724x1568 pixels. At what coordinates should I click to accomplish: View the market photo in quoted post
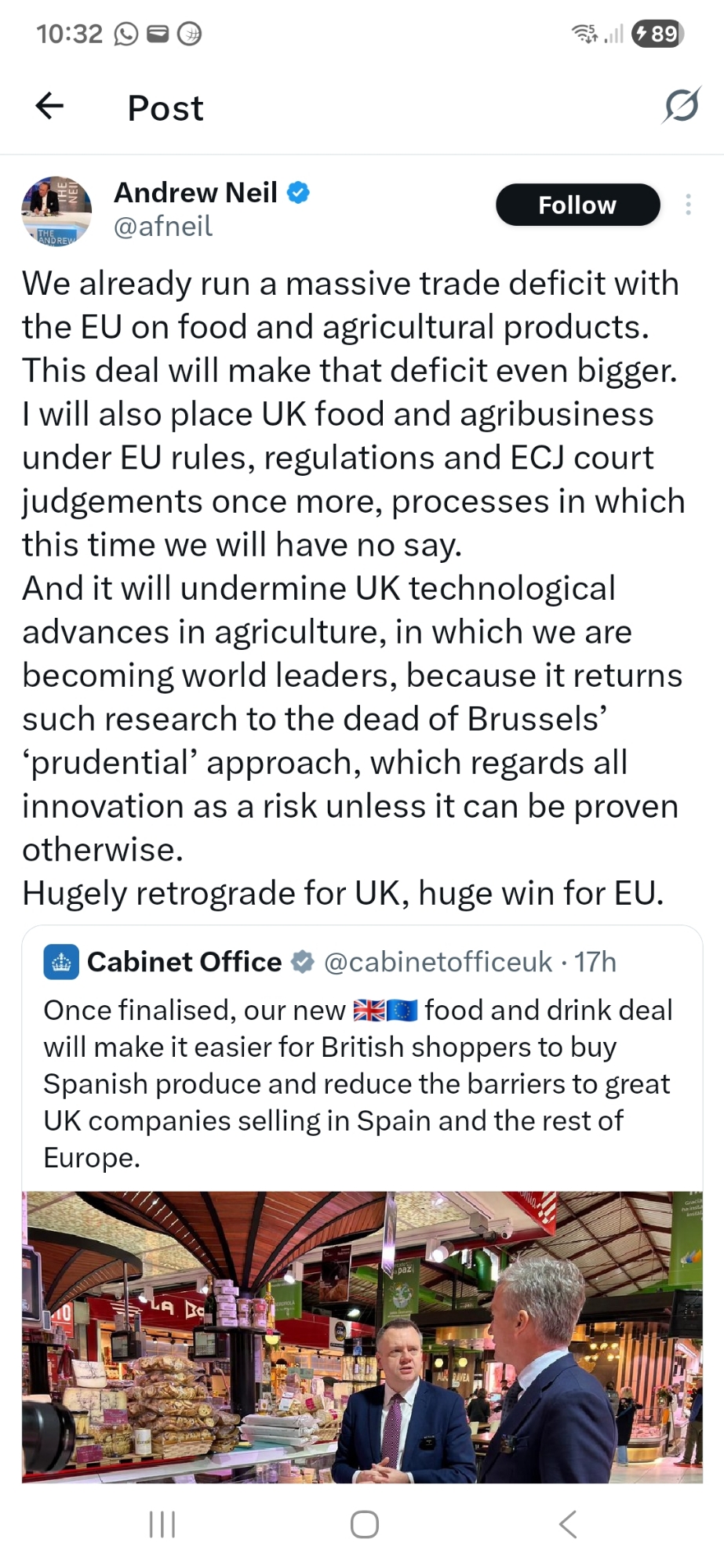tap(362, 1336)
